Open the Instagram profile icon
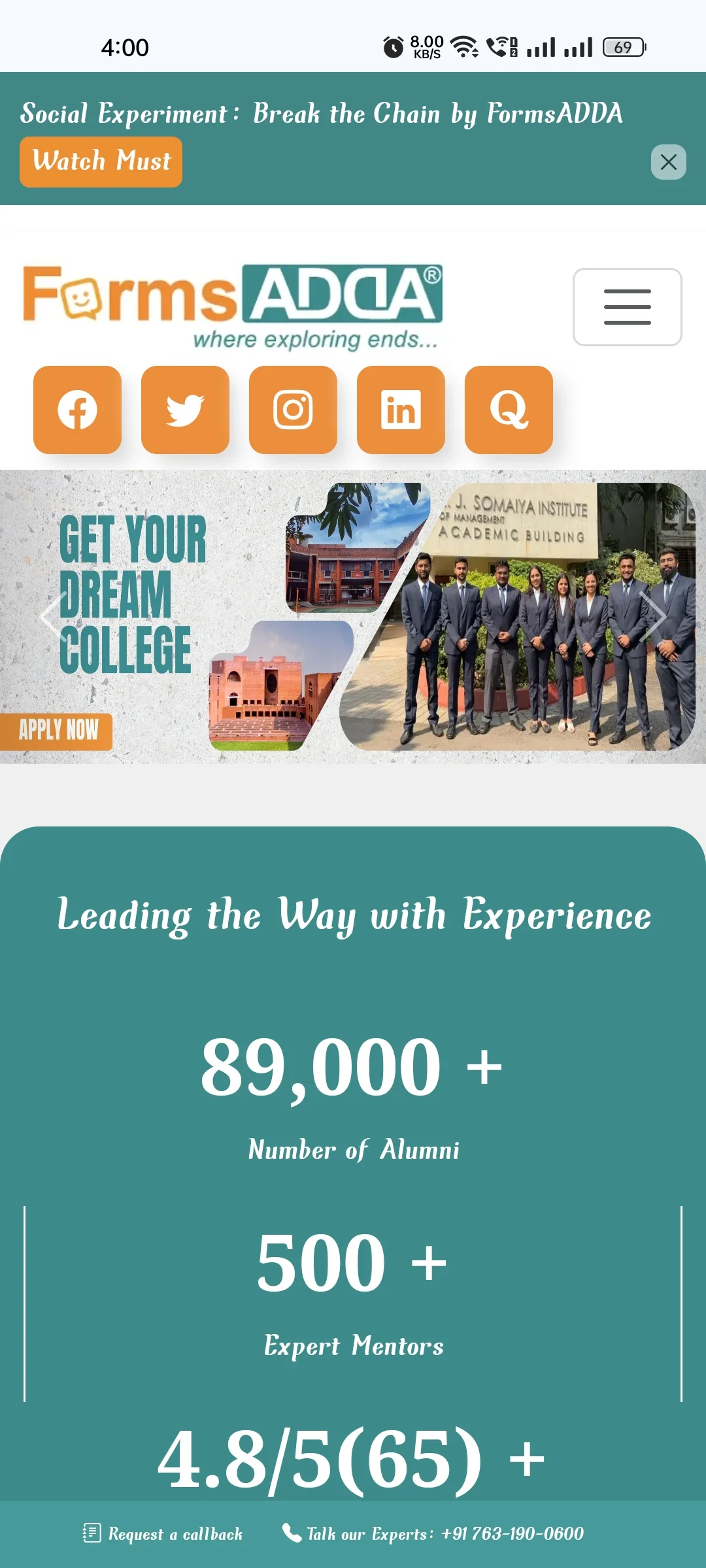706x1568 pixels. (293, 410)
